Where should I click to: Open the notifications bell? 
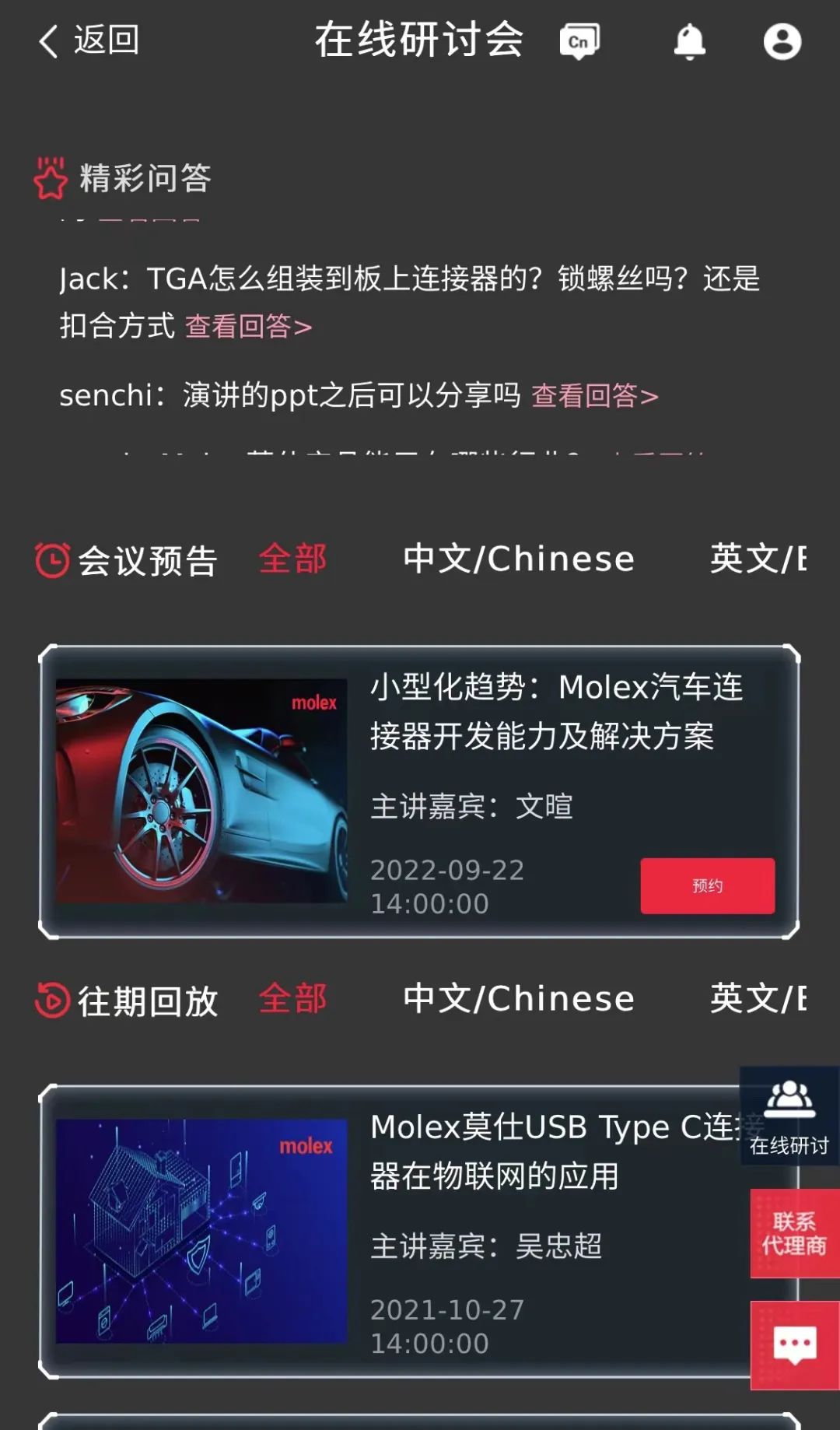click(689, 41)
